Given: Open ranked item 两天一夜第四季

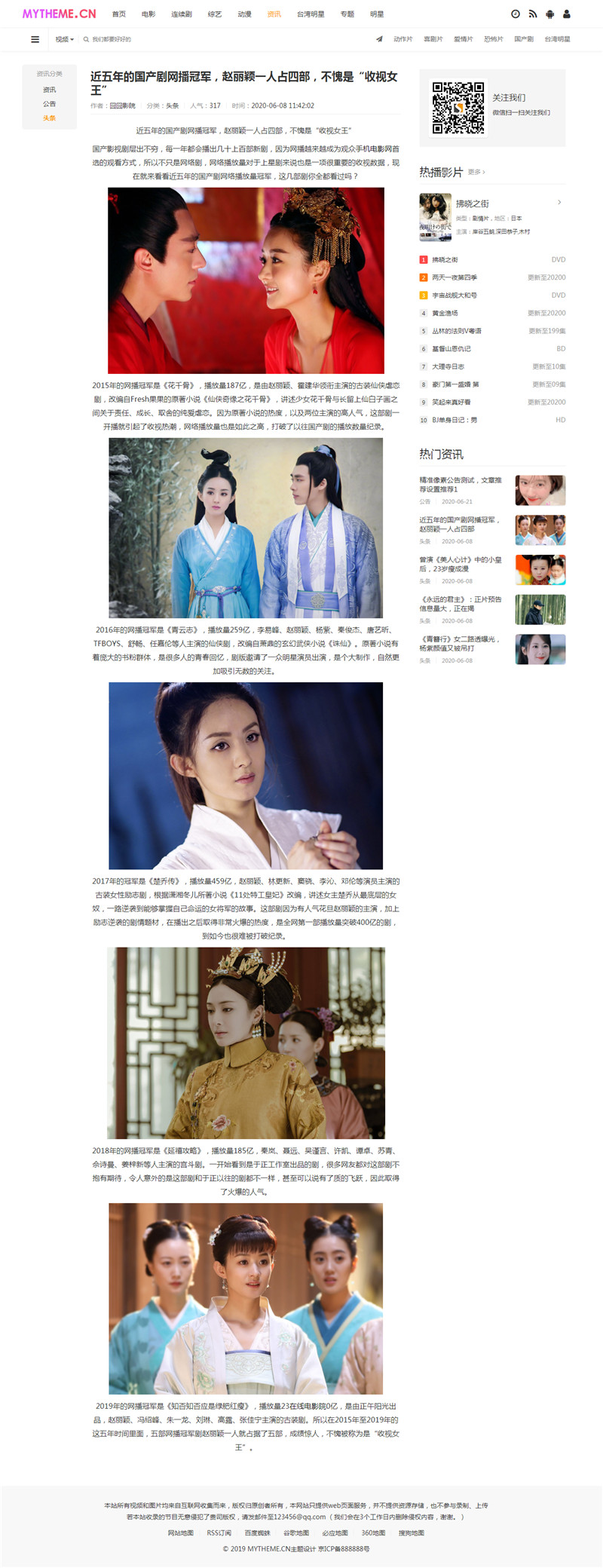Looking at the screenshot, I should (x=455, y=277).
